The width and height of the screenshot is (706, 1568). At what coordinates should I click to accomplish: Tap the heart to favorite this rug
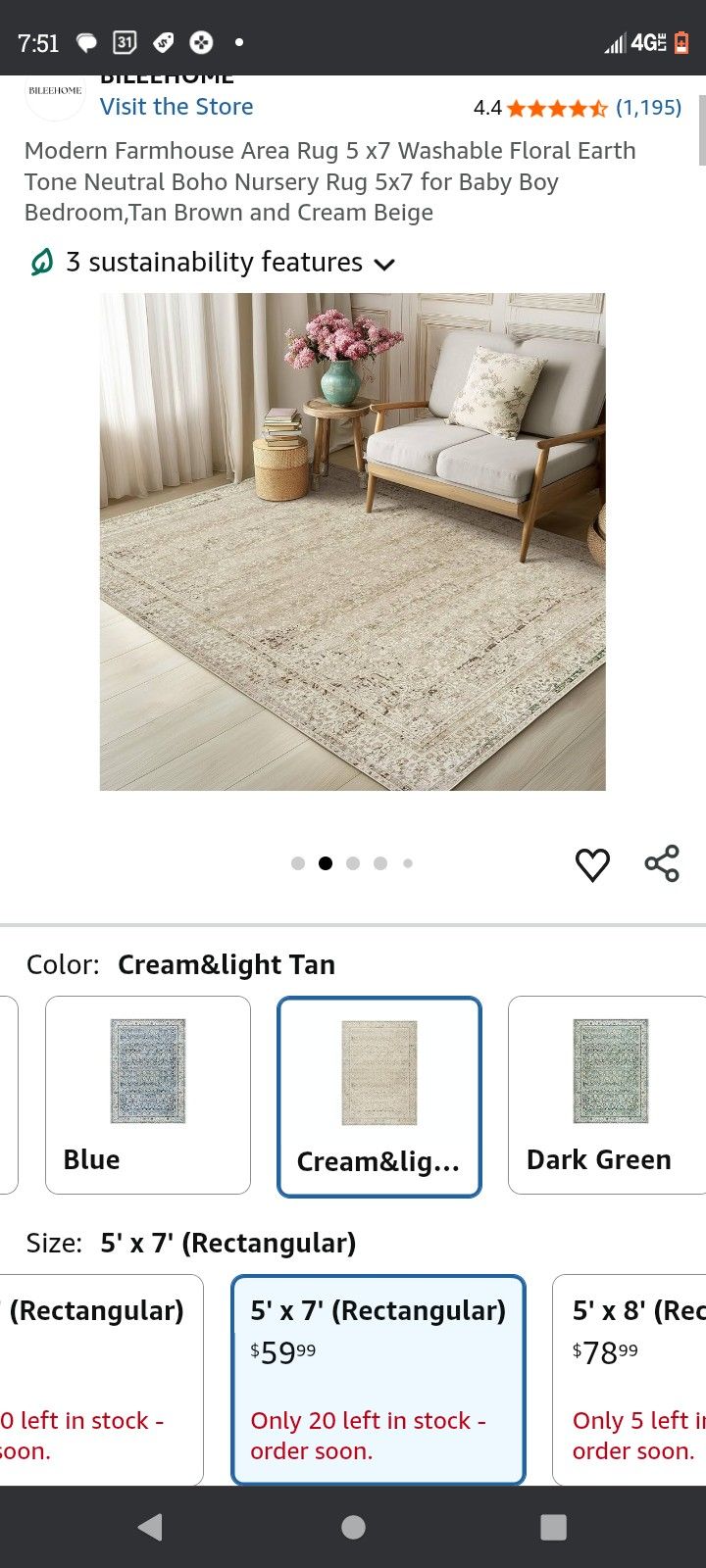coord(592,863)
